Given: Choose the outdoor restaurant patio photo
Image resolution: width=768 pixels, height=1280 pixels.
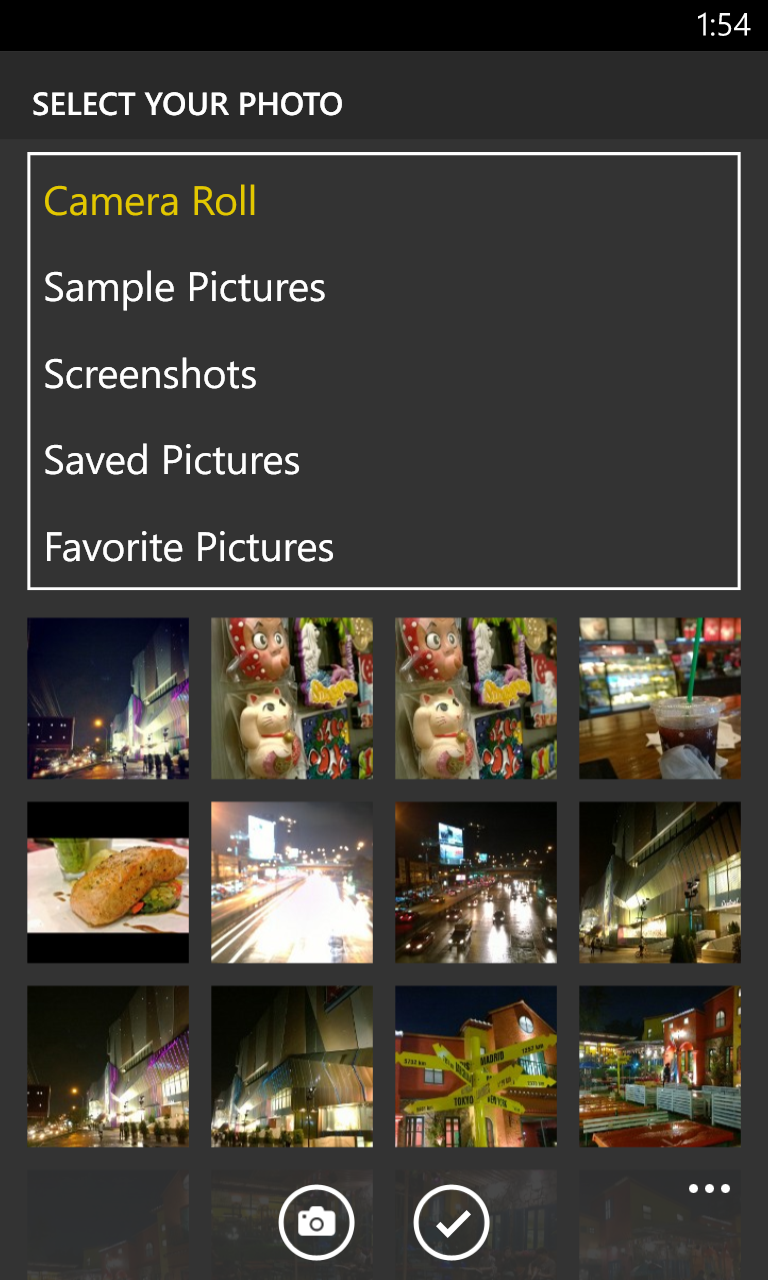Looking at the screenshot, I should (x=660, y=1066).
